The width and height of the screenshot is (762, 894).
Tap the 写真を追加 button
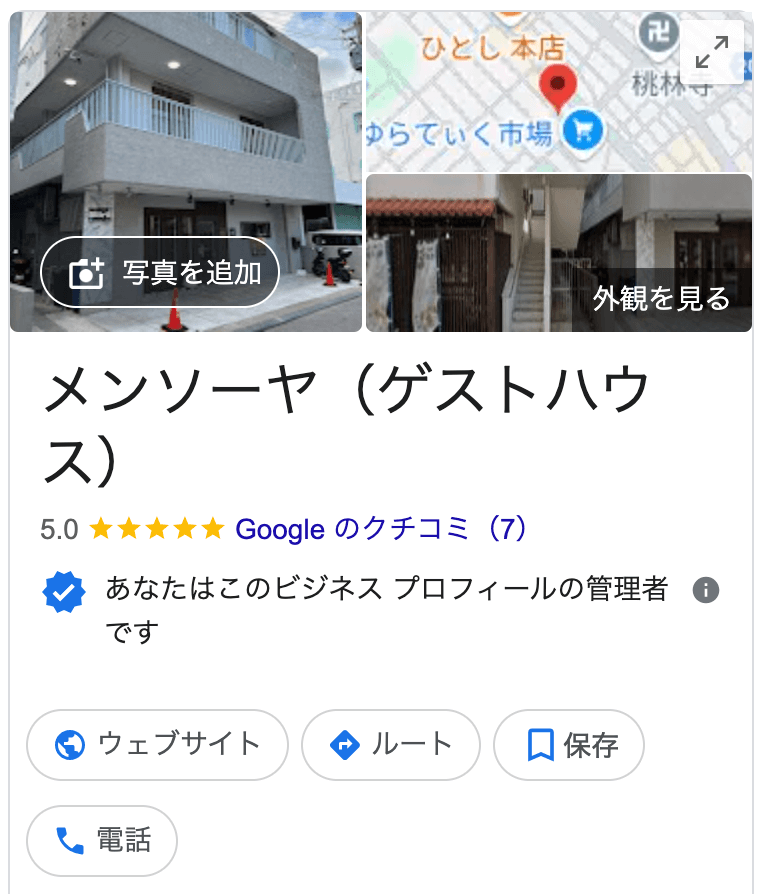pyautogui.click(x=160, y=272)
